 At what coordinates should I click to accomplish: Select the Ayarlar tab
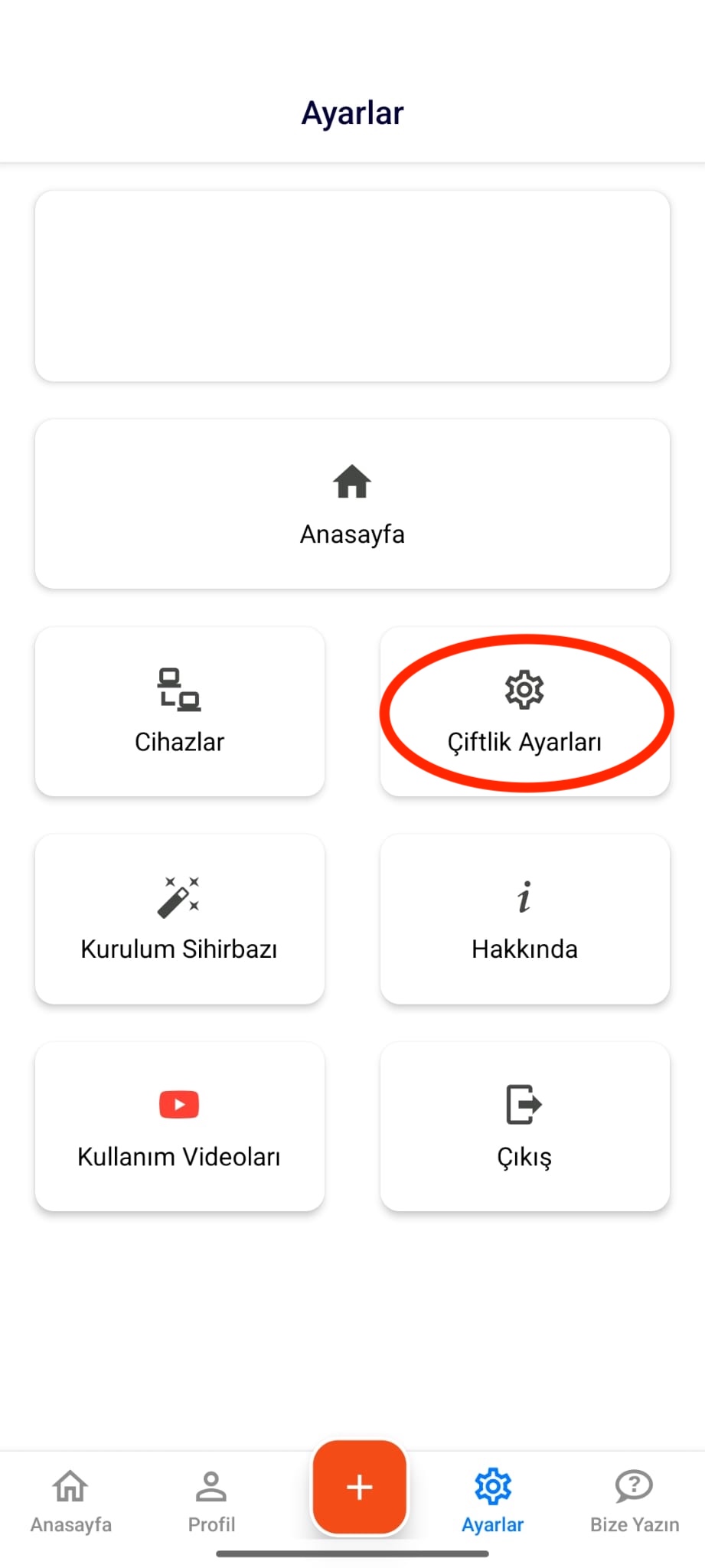click(492, 1501)
